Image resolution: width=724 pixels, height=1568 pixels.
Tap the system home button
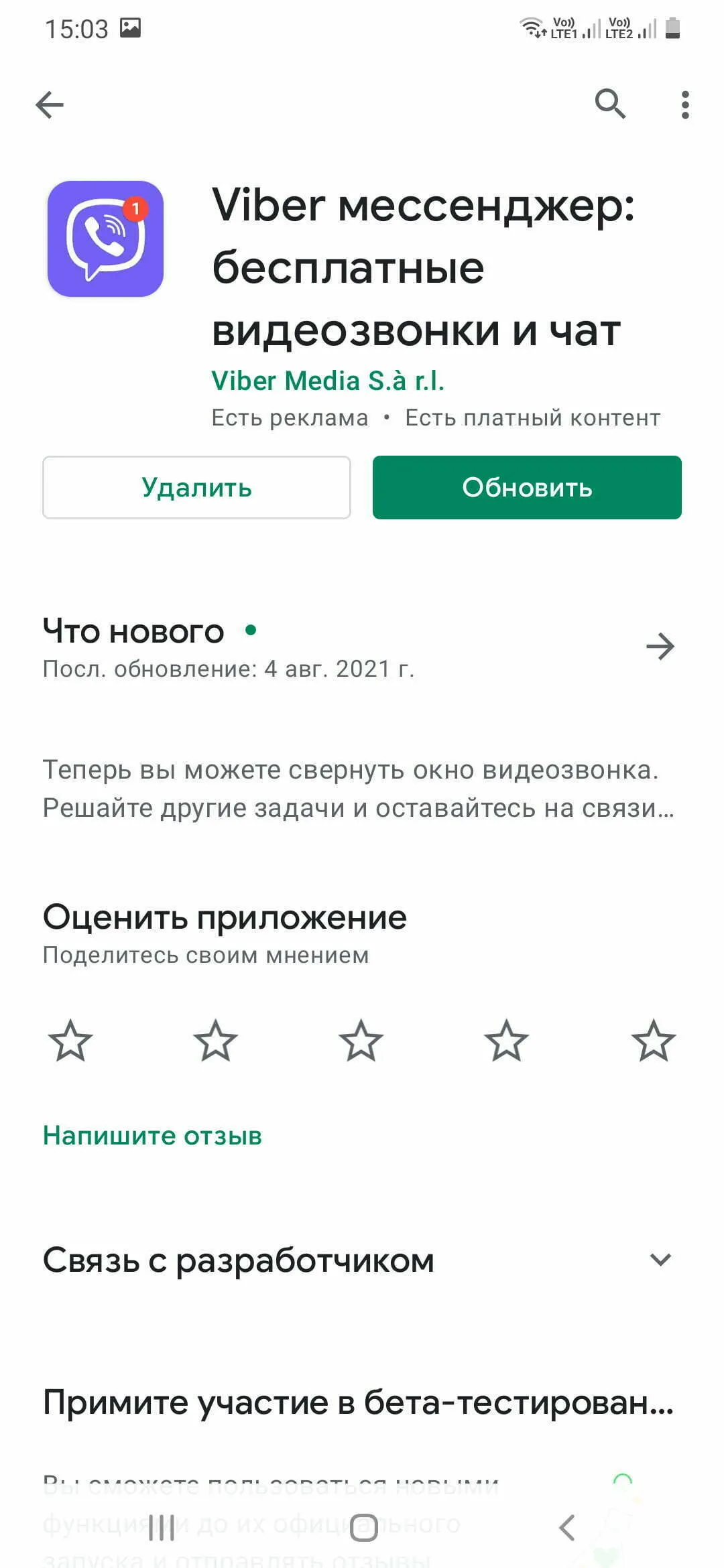pyautogui.click(x=364, y=1528)
